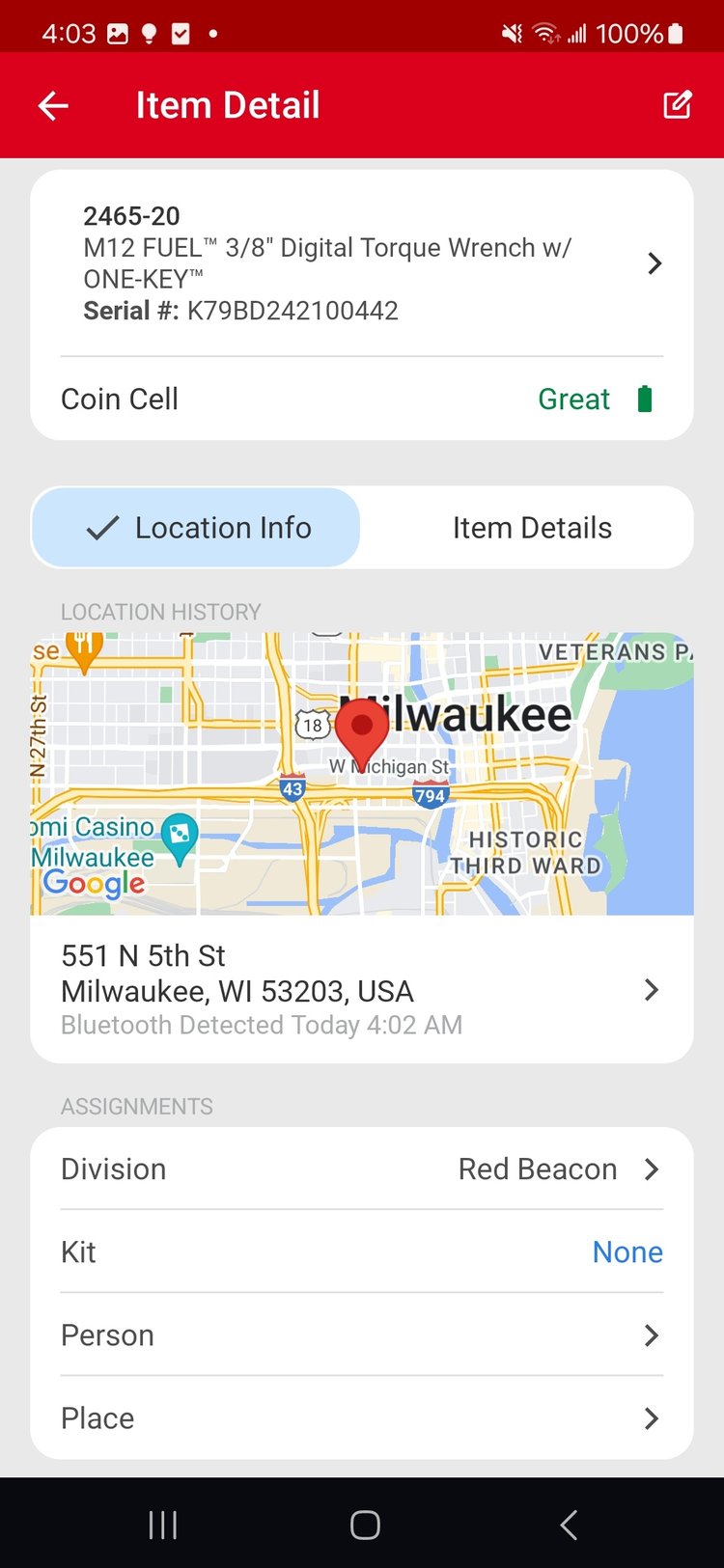The height and width of the screenshot is (1568, 724).
Task: Go back from Item Detail
Action: pos(53,105)
